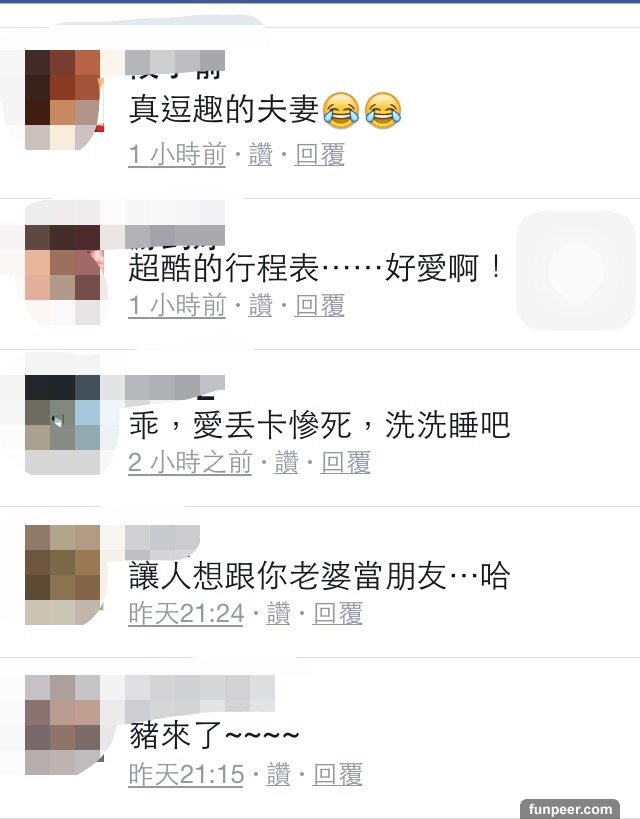
Task: Like the comment 乖，愛丟卡慘死
Action: 286,462
